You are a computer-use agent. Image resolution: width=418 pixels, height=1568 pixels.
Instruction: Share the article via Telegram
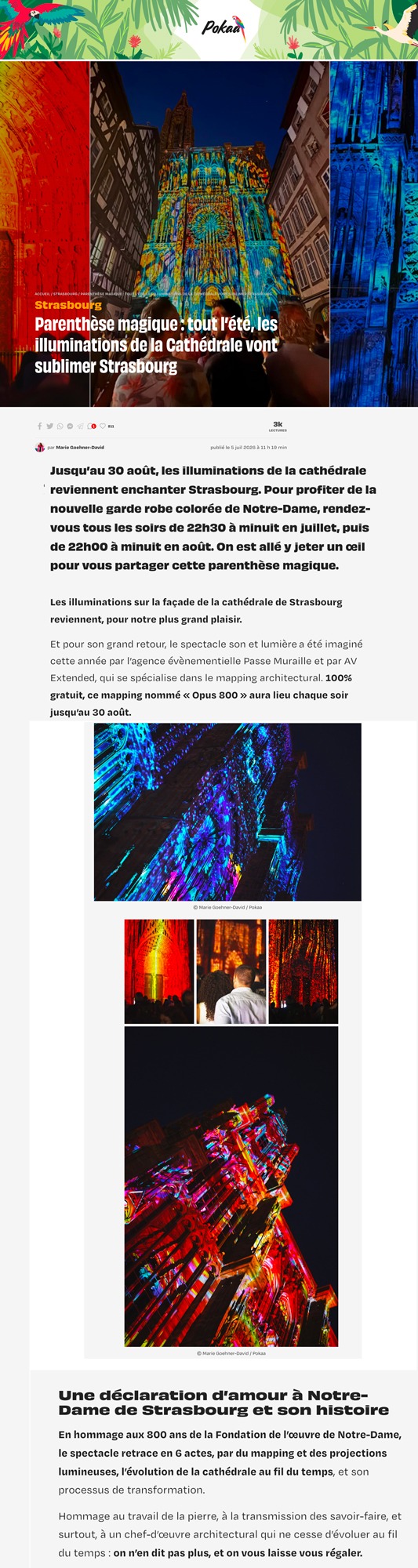(x=80, y=426)
